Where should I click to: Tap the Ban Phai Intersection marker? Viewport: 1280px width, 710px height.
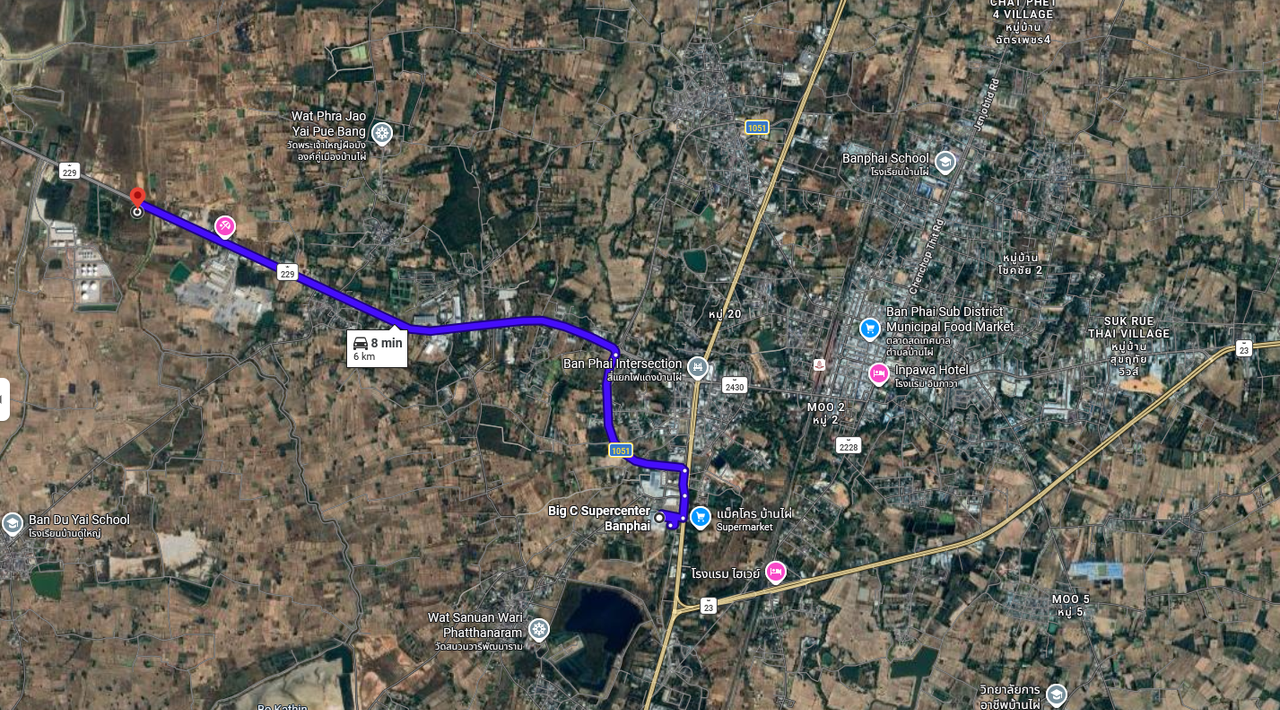pyautogui.click(x=698, y=367)
